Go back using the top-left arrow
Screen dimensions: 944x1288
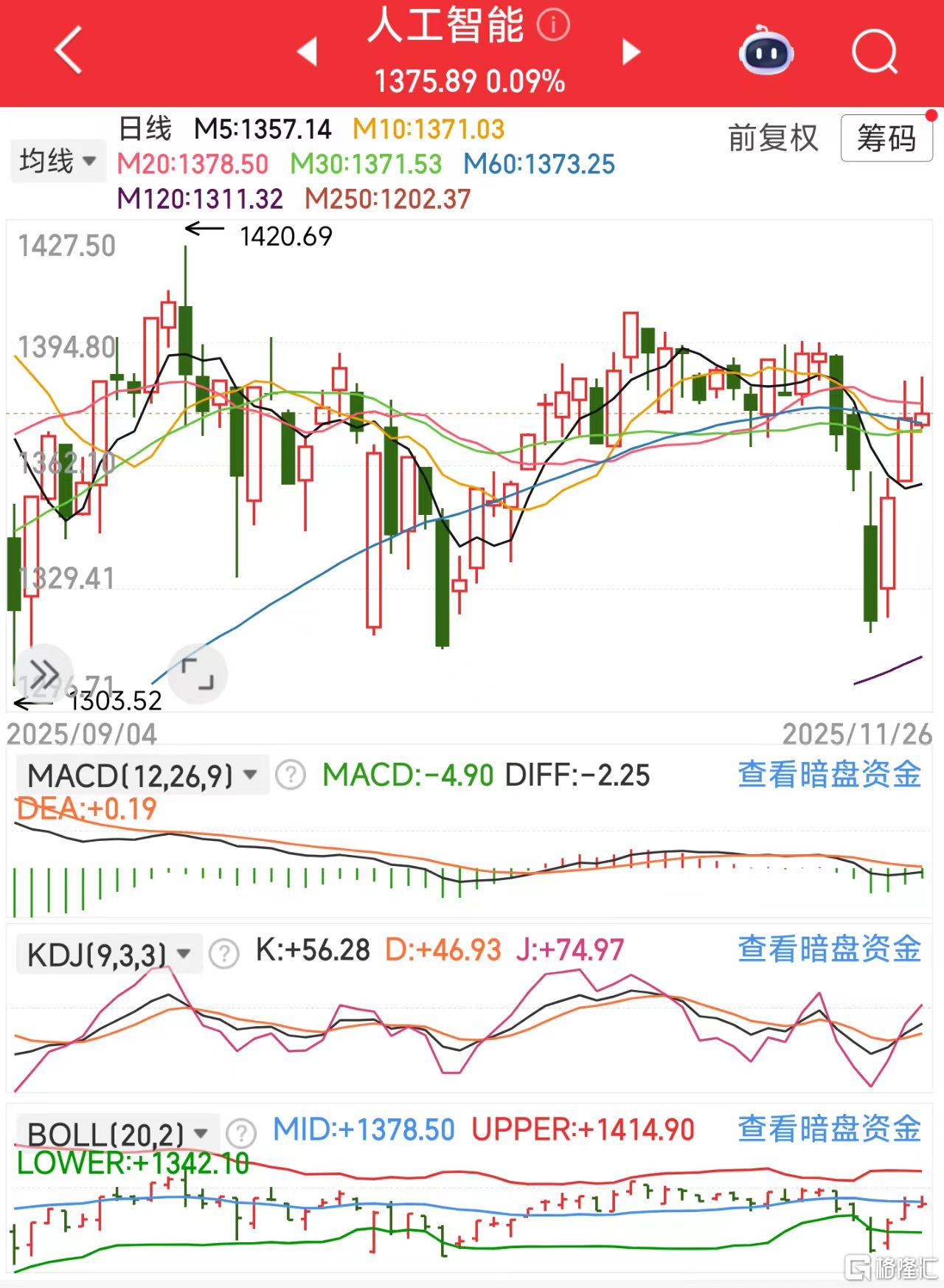[69, 51]
